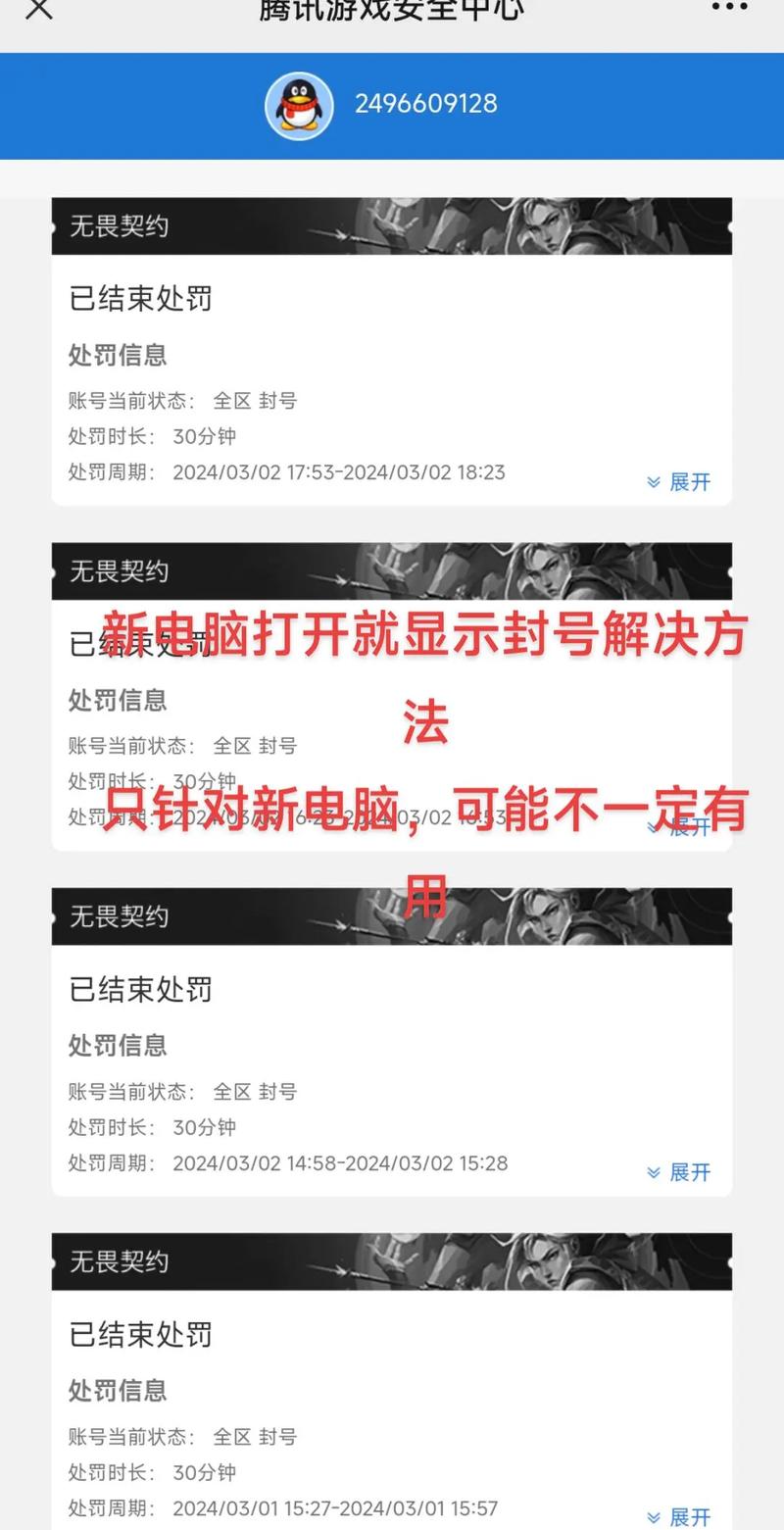
Task: Tap the 无畏契约 banner on third punishment card
Action: pos(392,917)
